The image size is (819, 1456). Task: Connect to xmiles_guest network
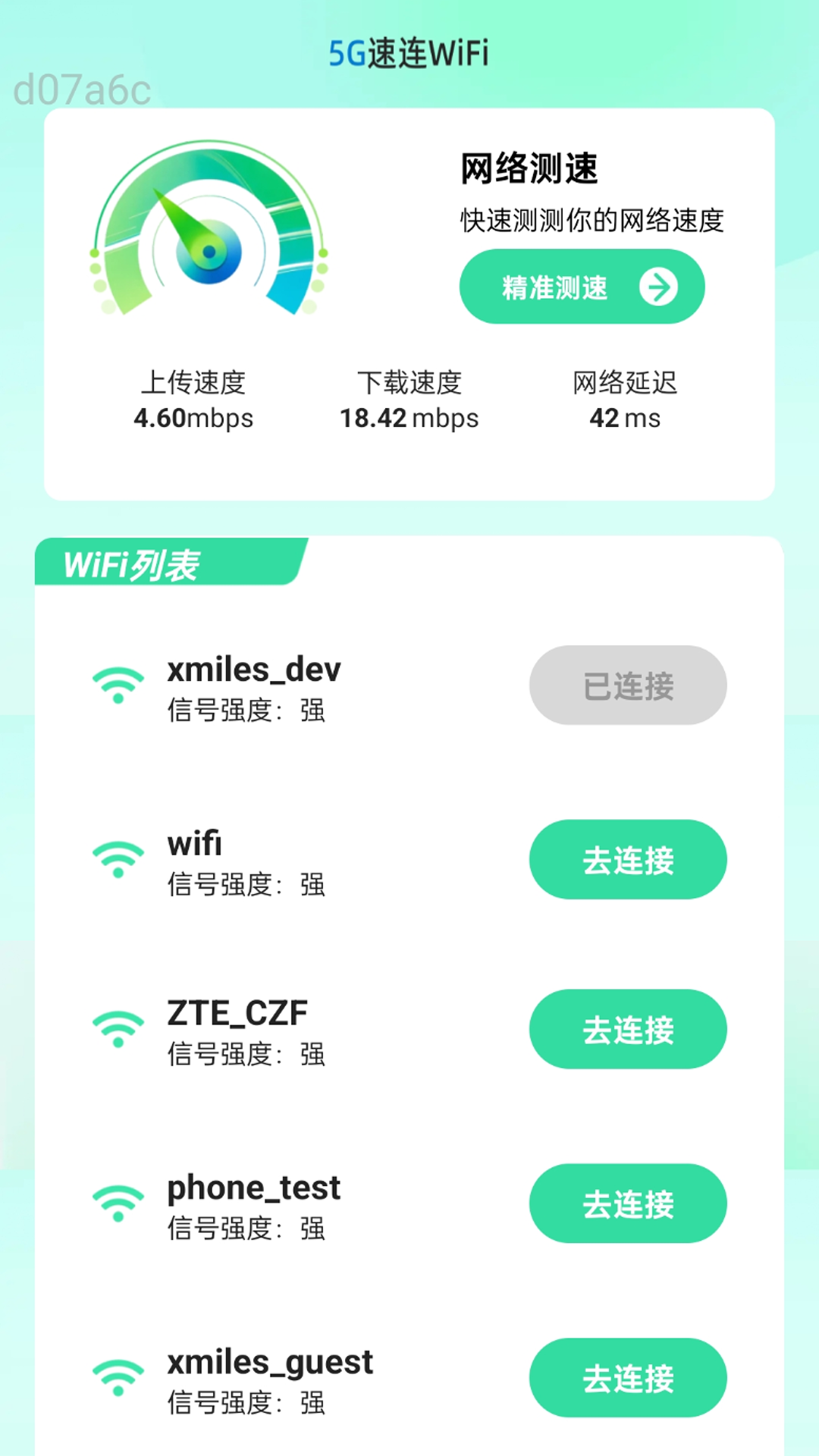[x=628, y=1376]
